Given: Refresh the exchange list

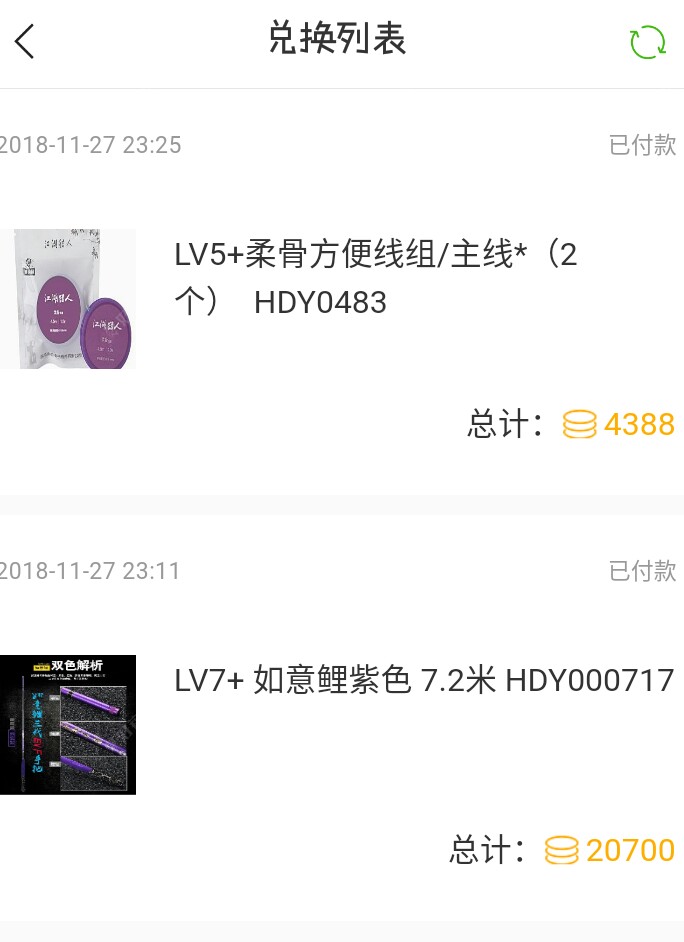Looking at the screenshot, I should [x=646, y=42].
